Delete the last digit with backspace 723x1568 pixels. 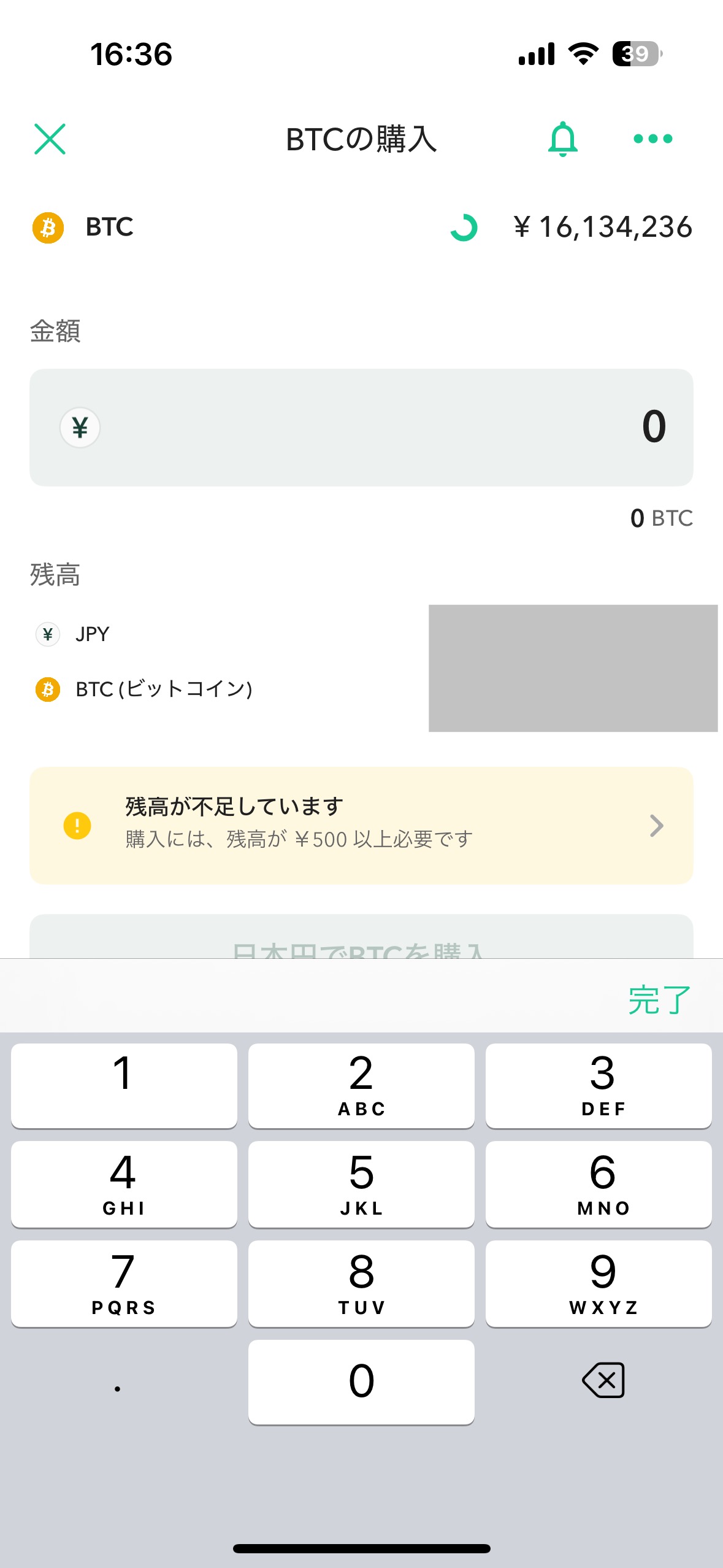point(603,1380)
